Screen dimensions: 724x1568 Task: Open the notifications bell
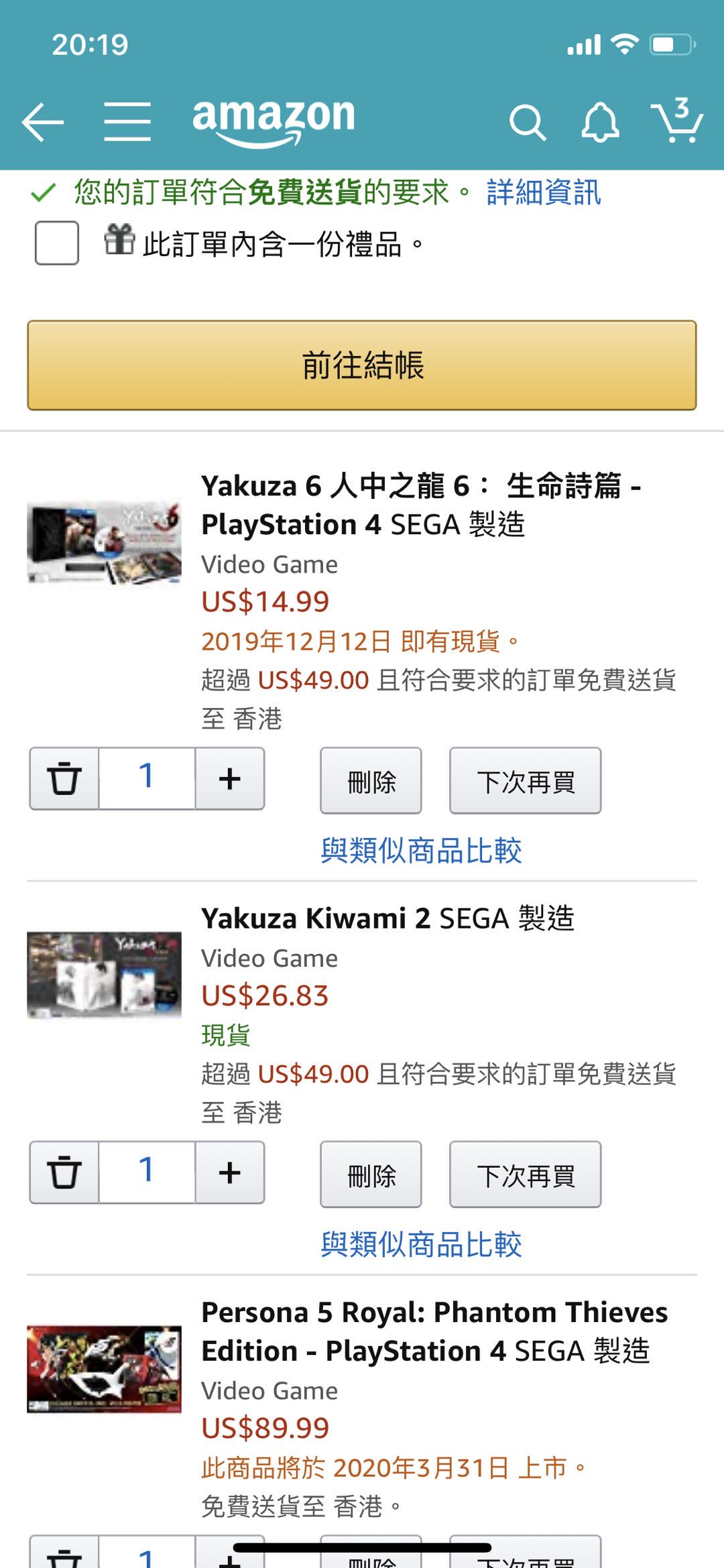(x=599, y=123)
